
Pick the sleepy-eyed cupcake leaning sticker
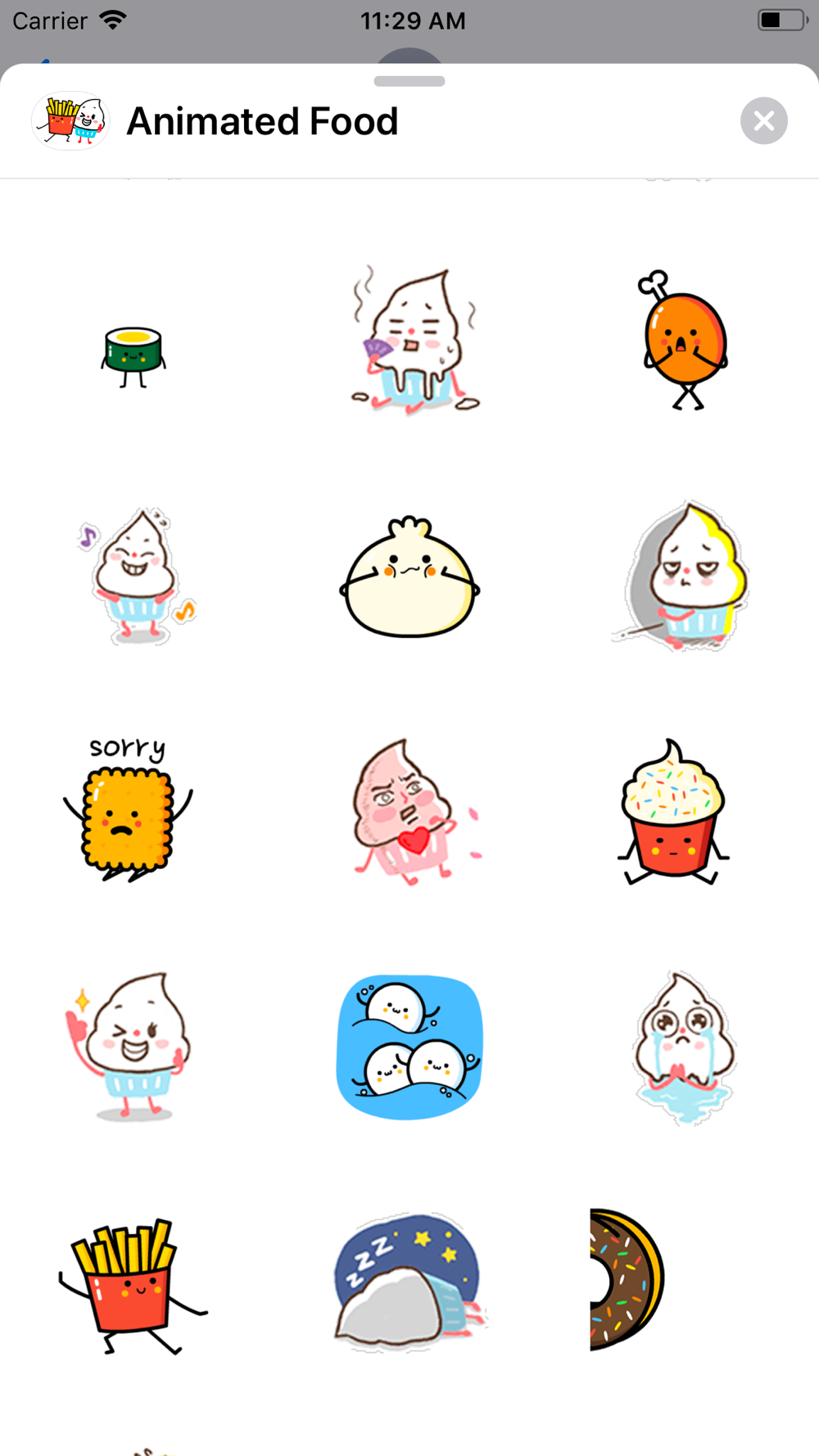pyautogui.click(x=681, y=576)
